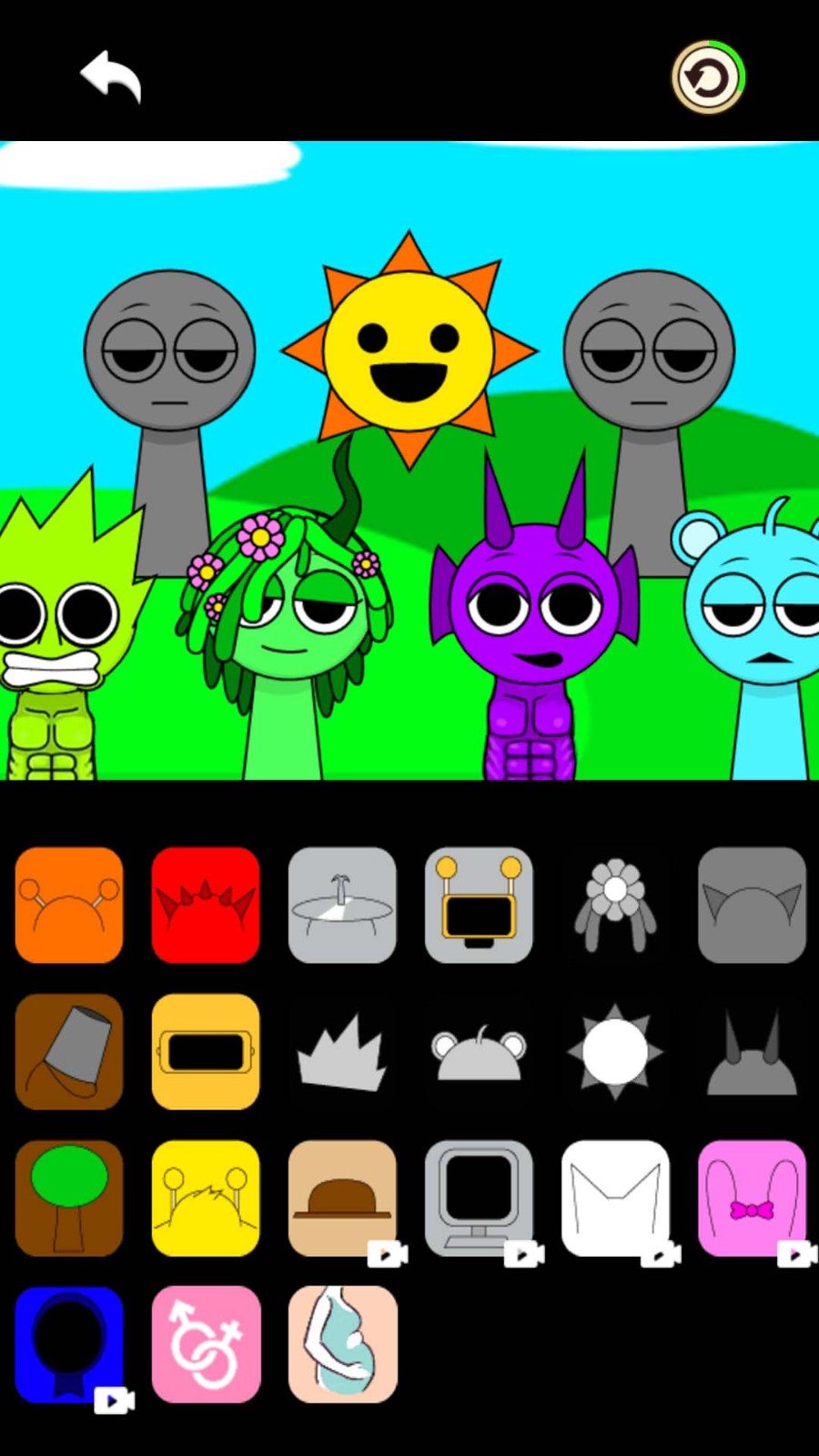The height and width of the screenshot is (1456, 819).
Task: Select the brown bucket head tile
Action: [69, 1051]
